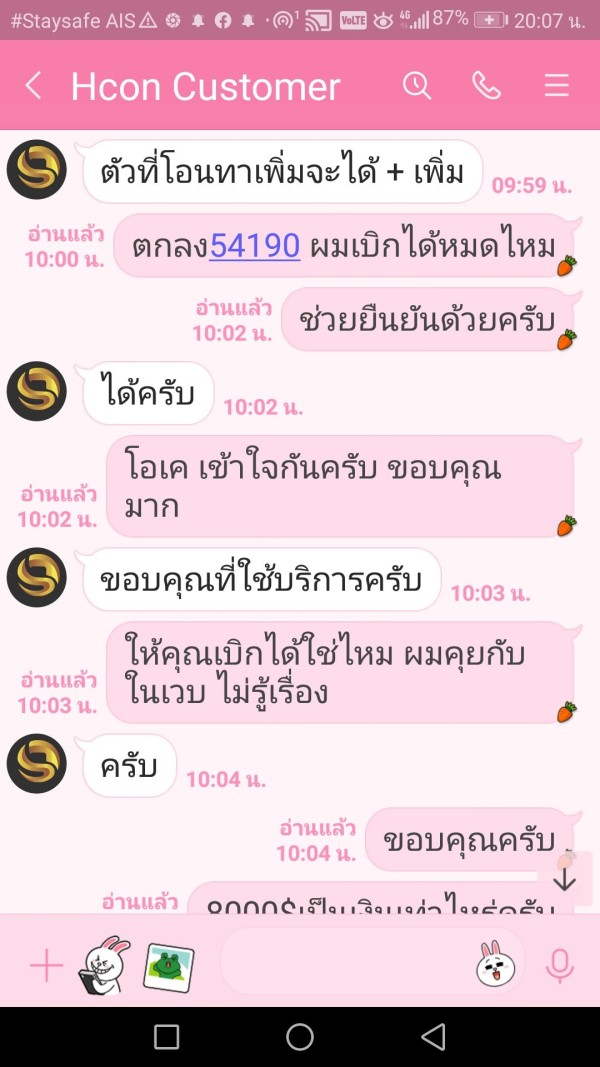This screenshot has width=600, height=1067.
Task: Tap the Cony rabbit phone sticker icon
Action: (103, 965)
